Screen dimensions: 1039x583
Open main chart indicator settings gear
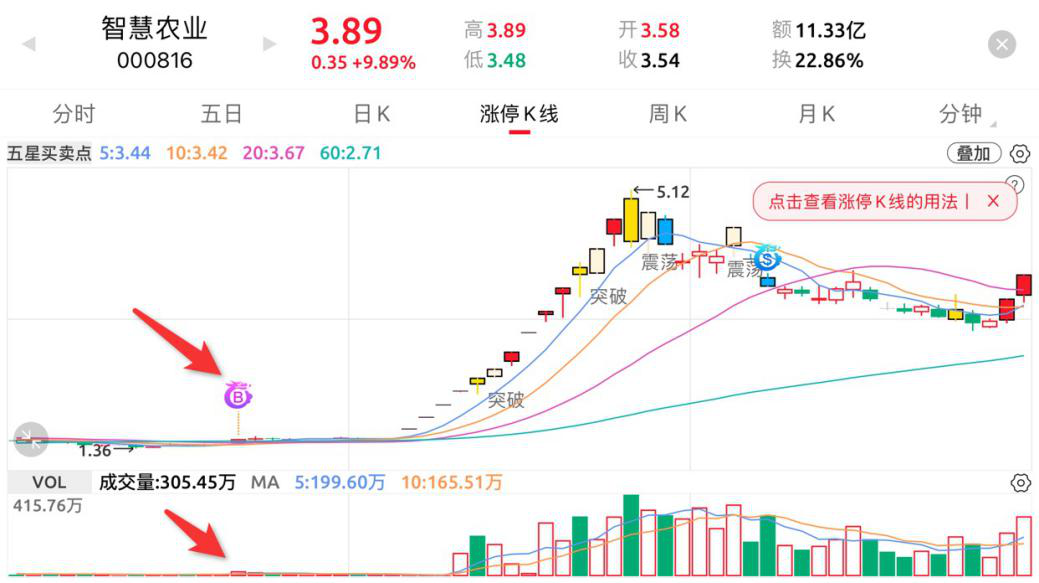point(1020,154)
